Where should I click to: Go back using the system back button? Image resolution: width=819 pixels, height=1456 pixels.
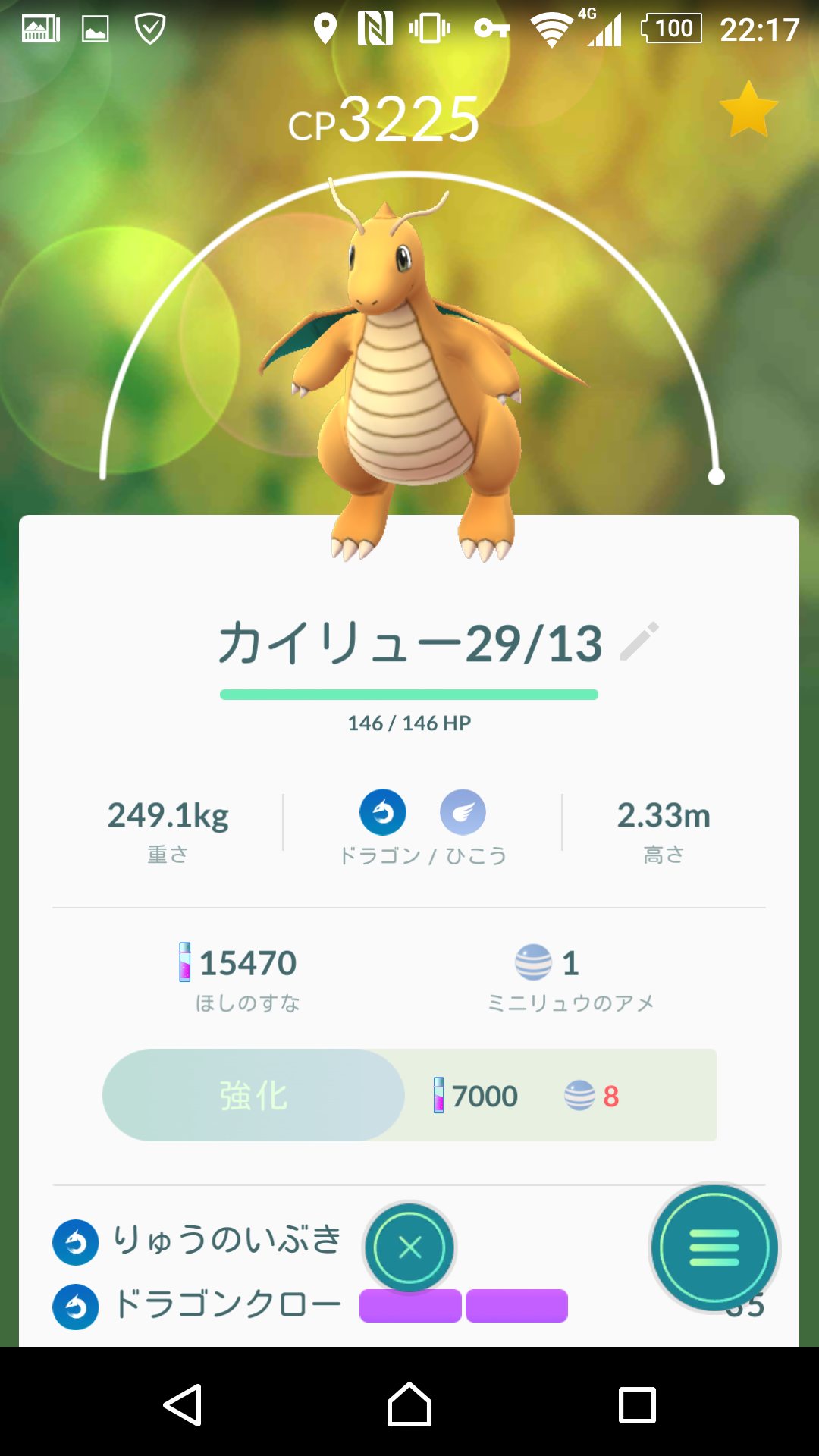183,1405
